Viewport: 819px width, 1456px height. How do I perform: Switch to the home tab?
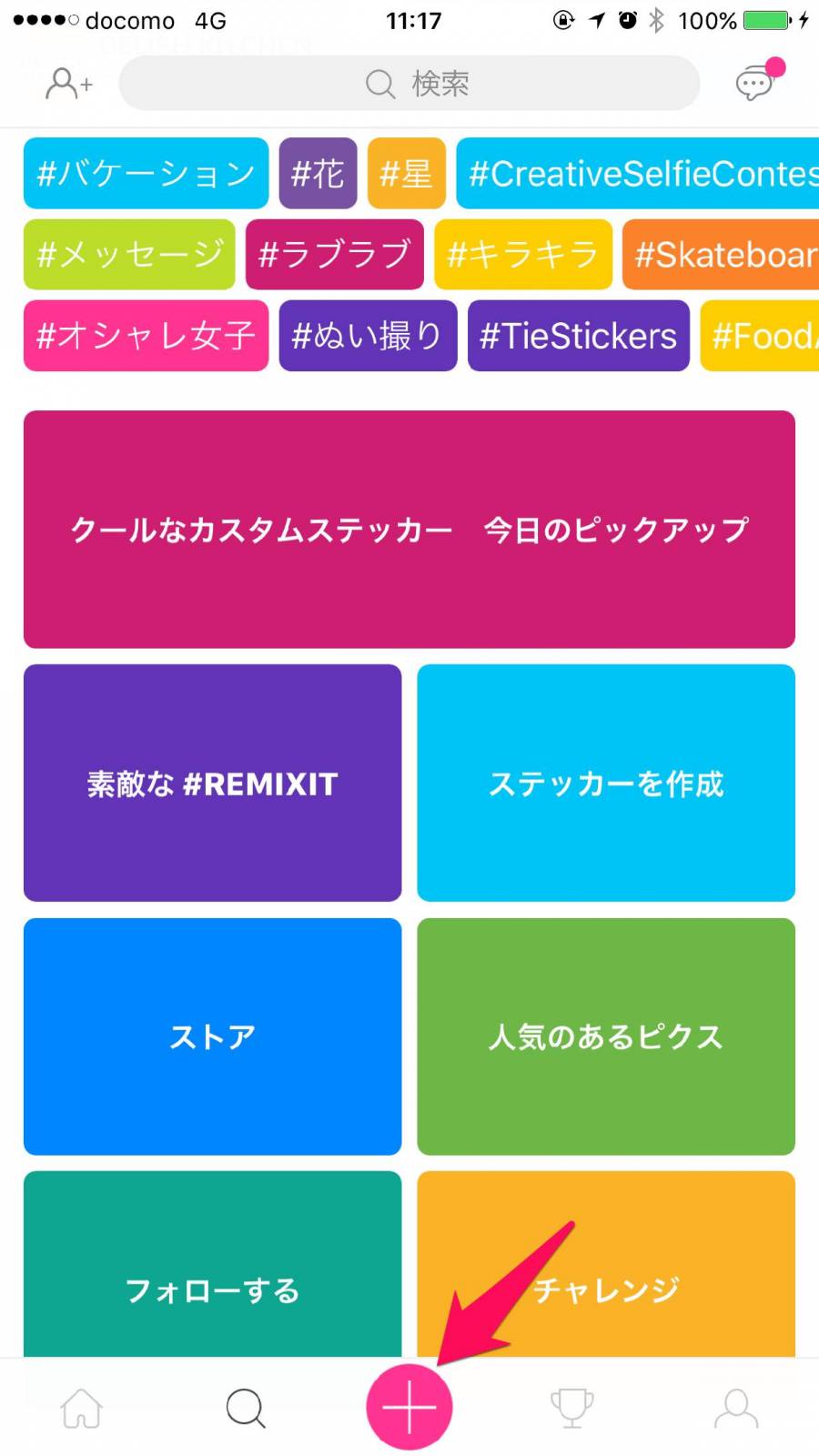(x=82, y=1408)
